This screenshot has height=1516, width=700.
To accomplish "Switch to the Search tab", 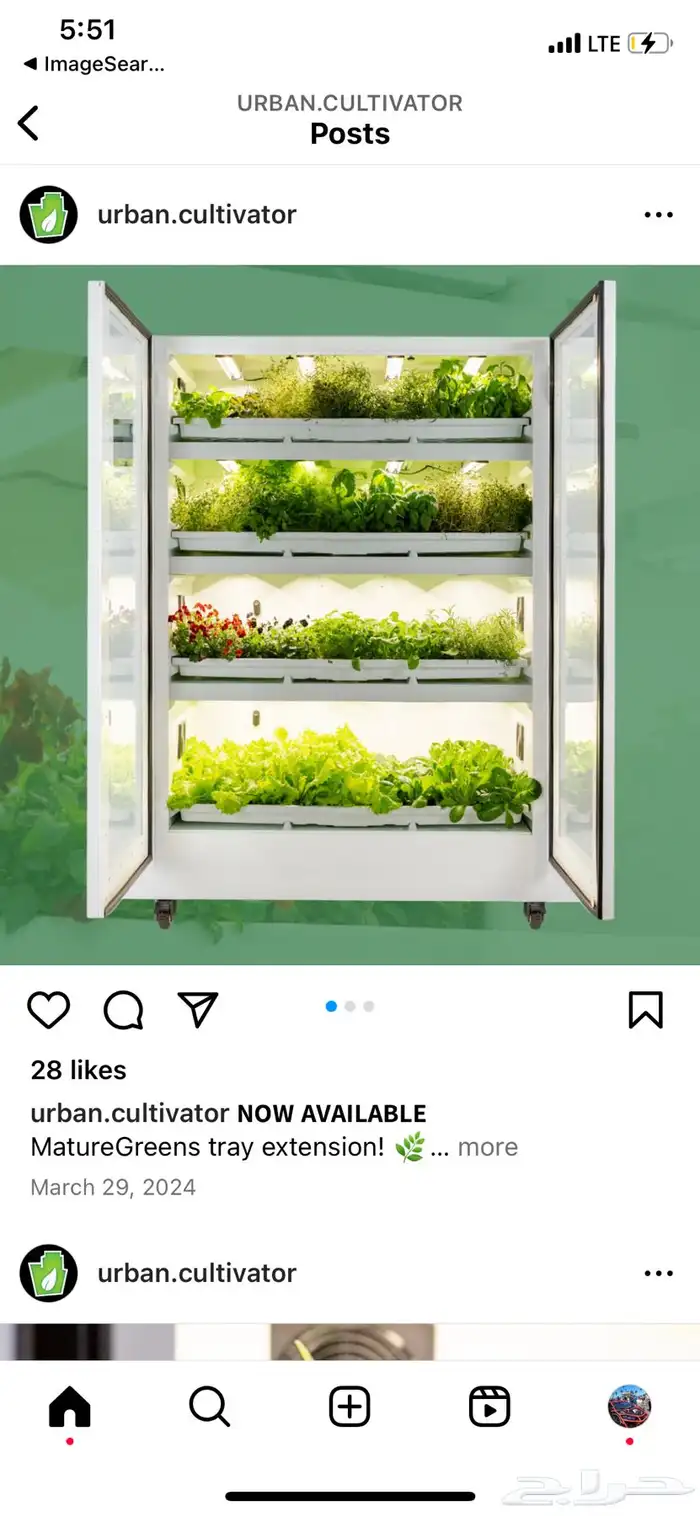I will tap(209, 1407).
